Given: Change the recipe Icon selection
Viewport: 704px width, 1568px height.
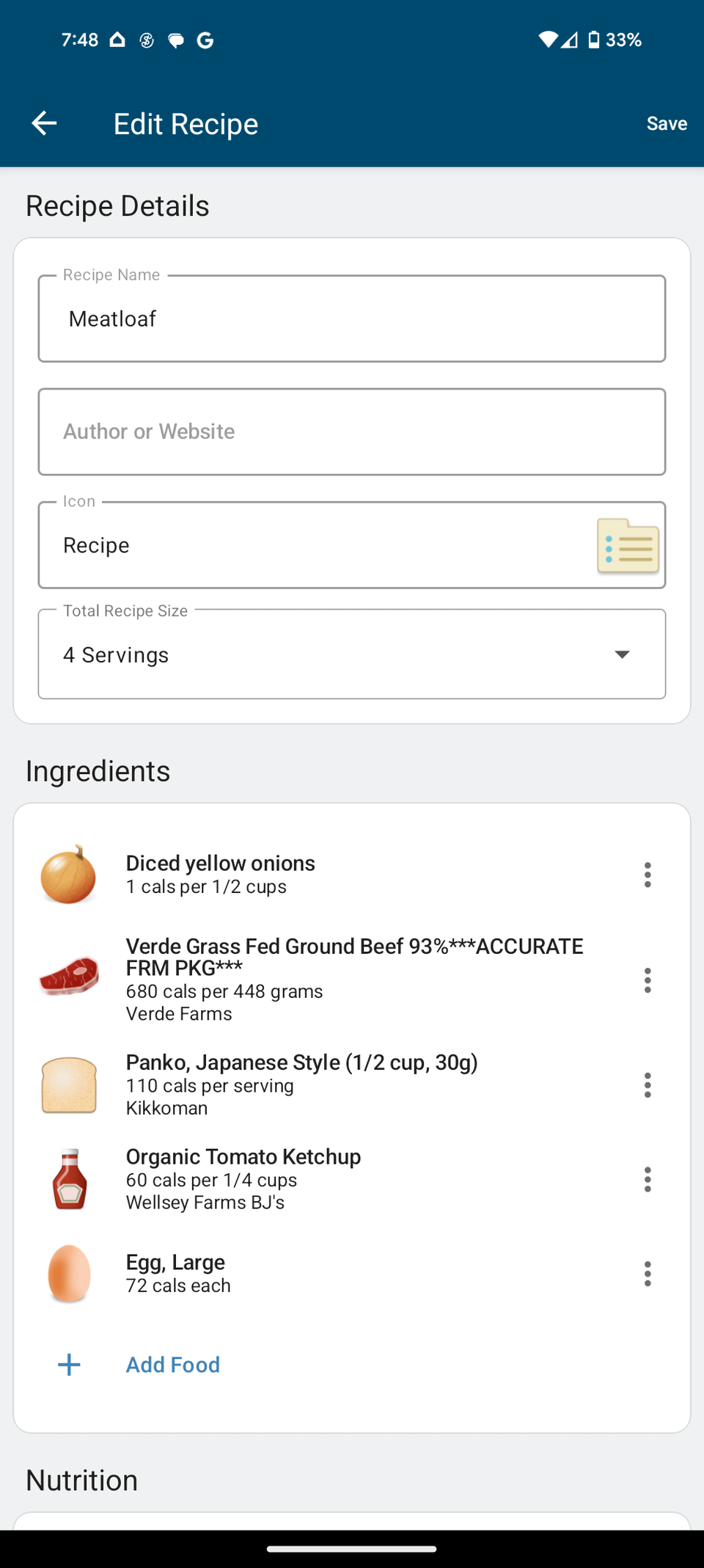Looking at the screenshot, I should (352, 545).
